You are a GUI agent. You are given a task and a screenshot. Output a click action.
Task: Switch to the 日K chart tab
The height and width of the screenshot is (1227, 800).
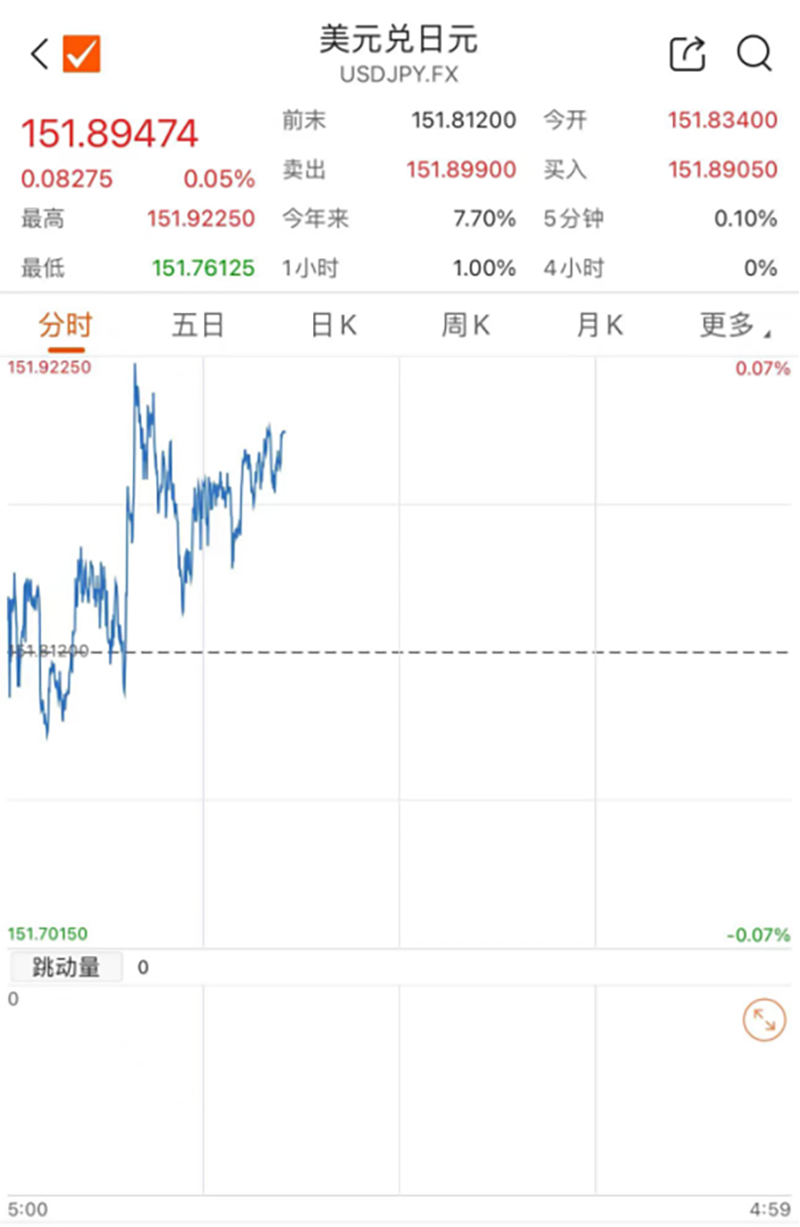[x=333, y=325]
